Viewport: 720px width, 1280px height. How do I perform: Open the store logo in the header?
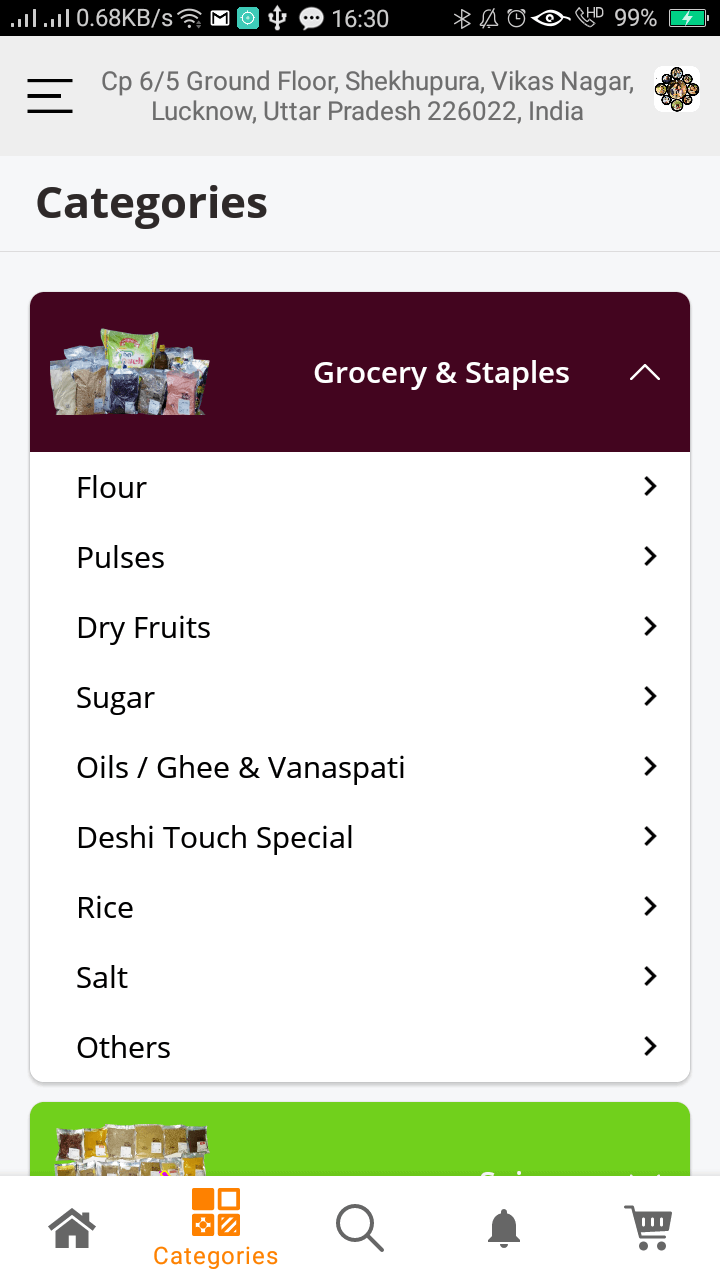tap(677, 90)
